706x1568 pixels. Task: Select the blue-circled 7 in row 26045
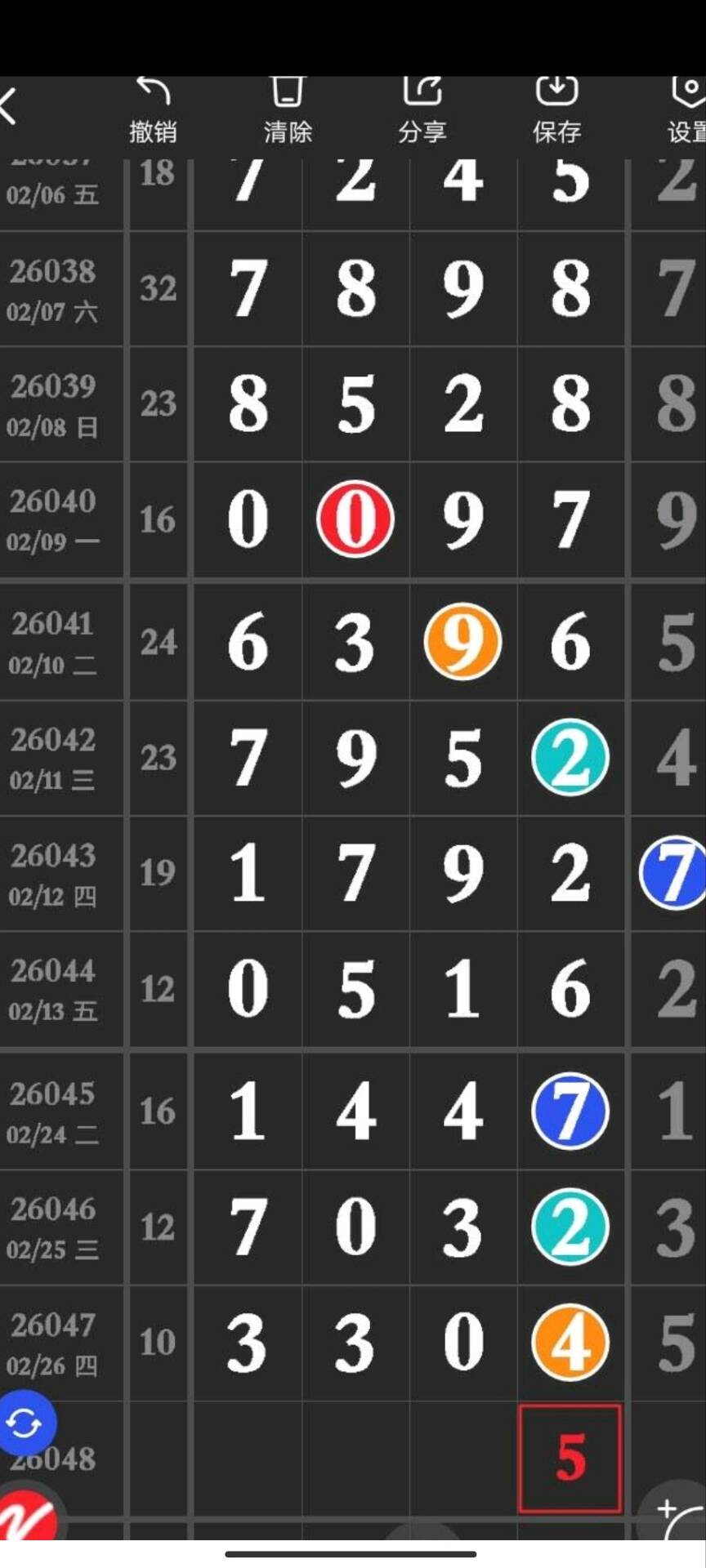570,1109
